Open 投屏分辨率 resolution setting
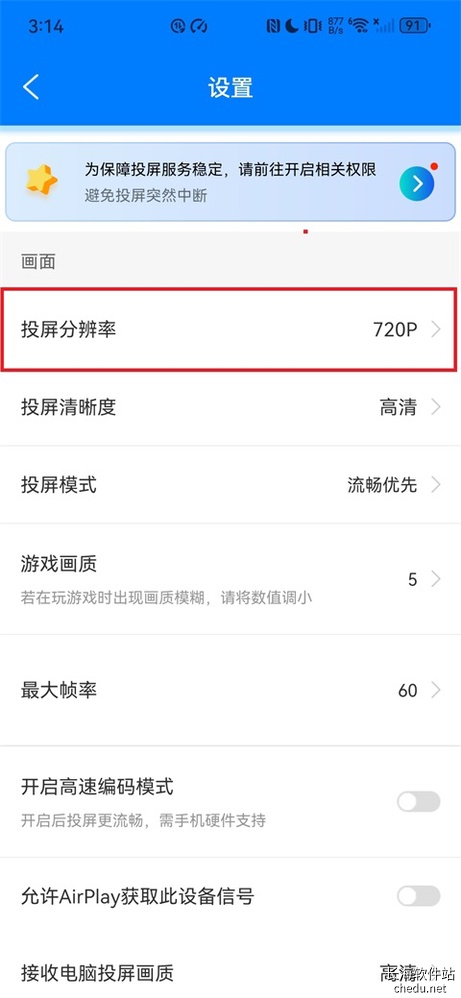The width and height of the screenshot is (461, 998). [x=230, y=329]
